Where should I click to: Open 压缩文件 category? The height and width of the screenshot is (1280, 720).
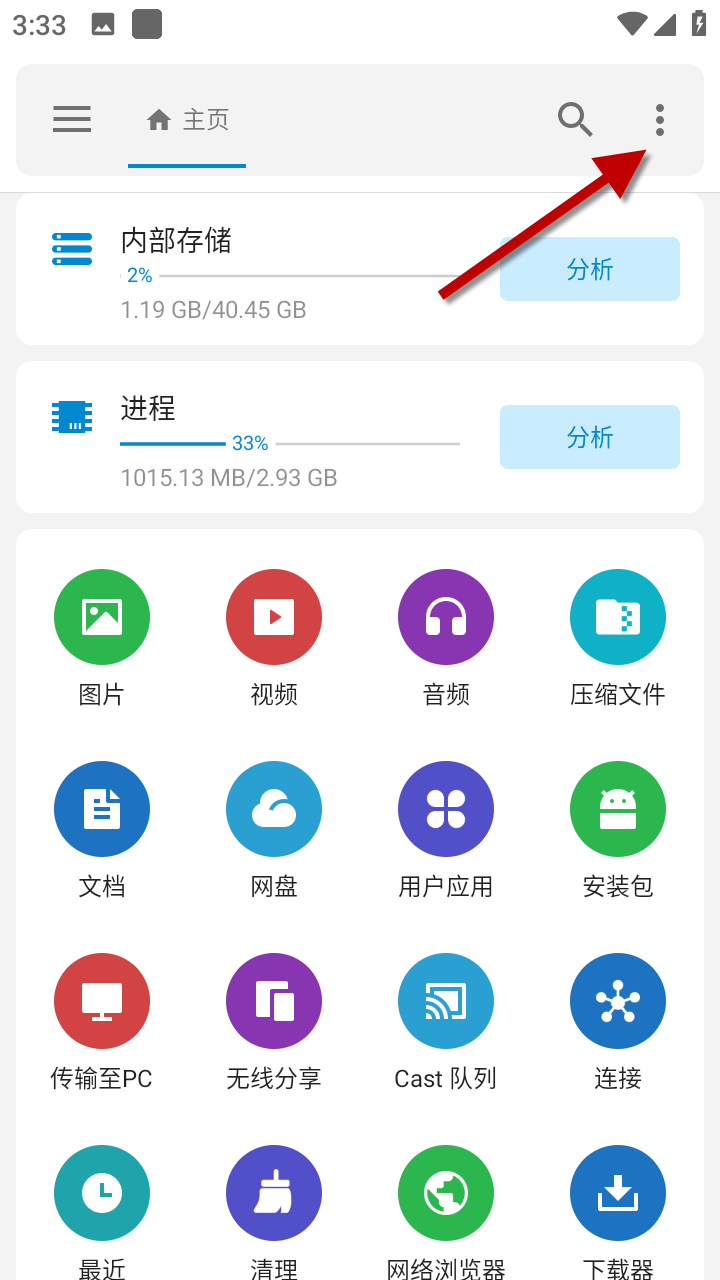pyautogui.click(x=618, y=617)
